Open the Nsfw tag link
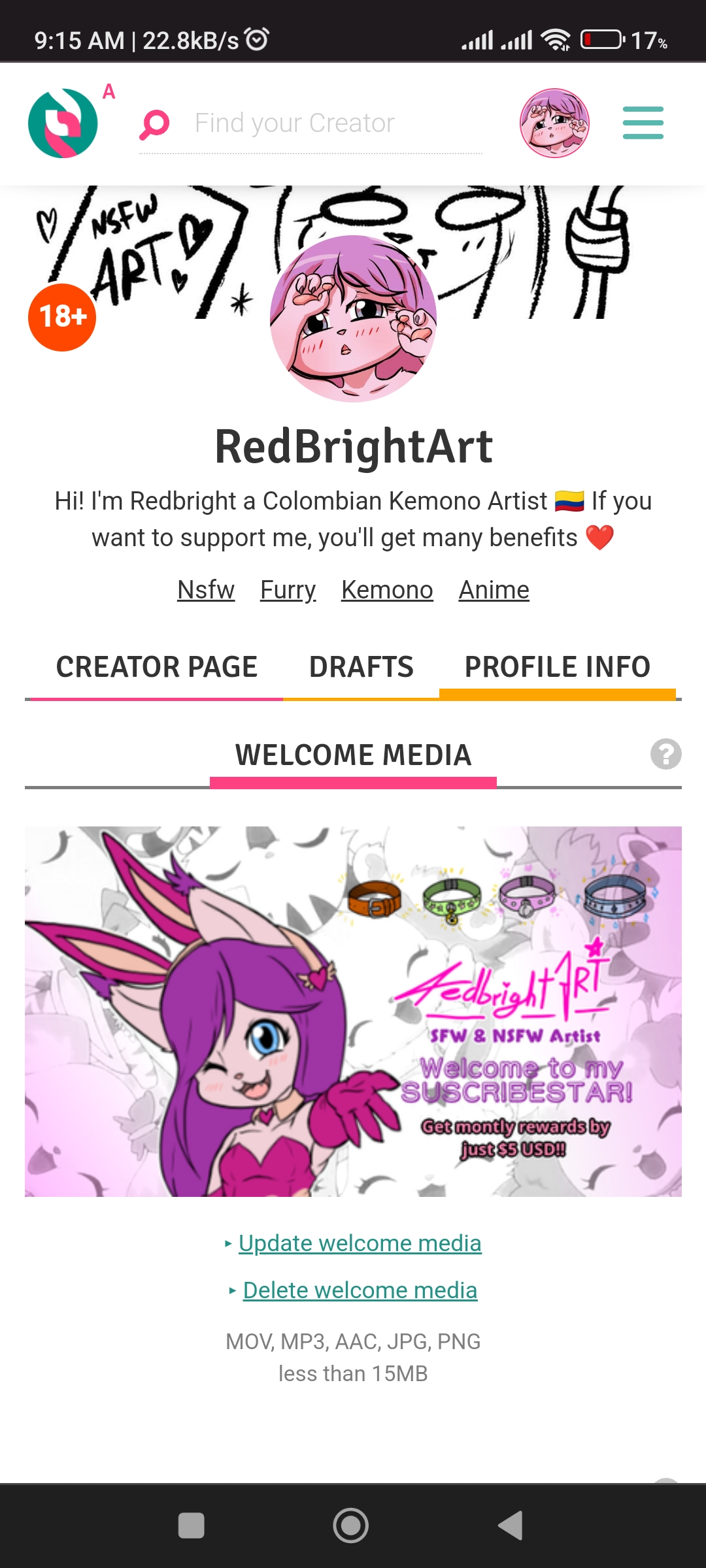 pos(206,590)
